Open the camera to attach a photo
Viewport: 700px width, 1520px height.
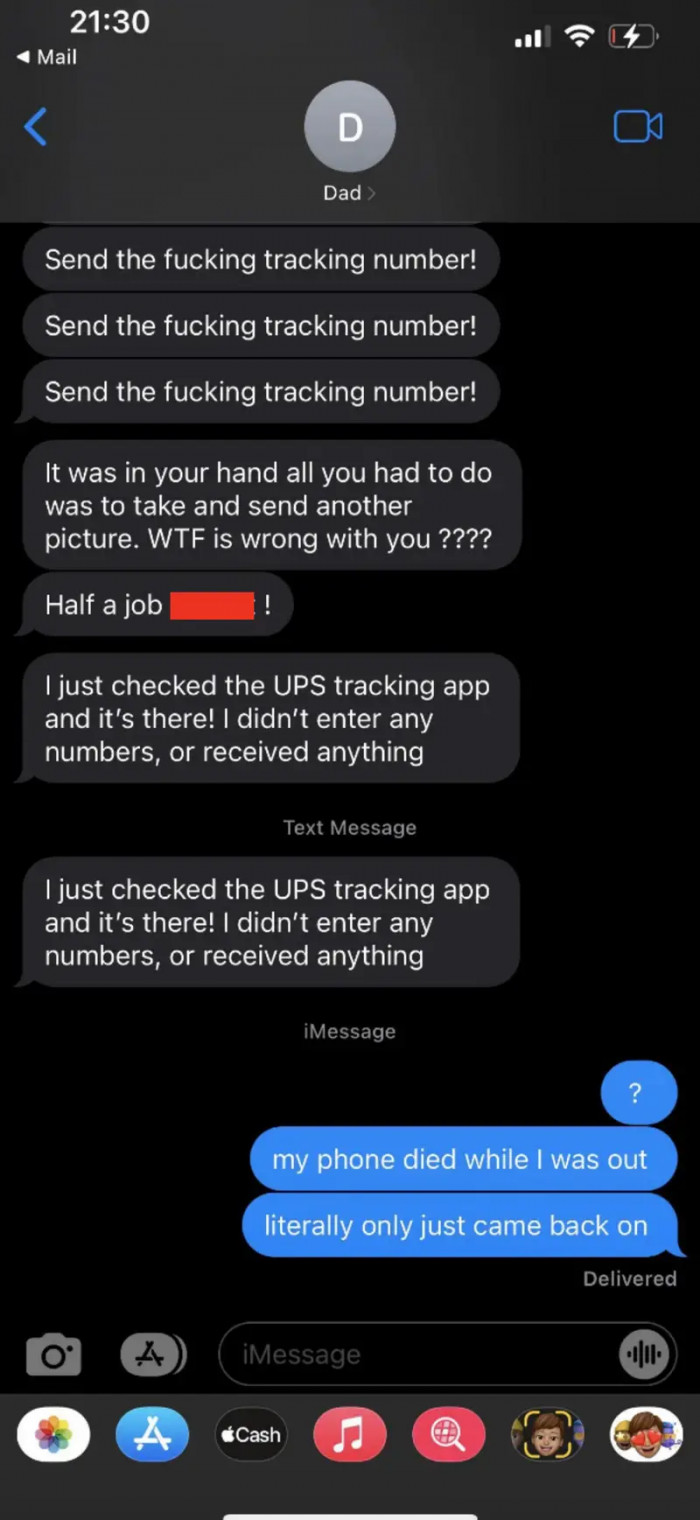[53, 1355]
